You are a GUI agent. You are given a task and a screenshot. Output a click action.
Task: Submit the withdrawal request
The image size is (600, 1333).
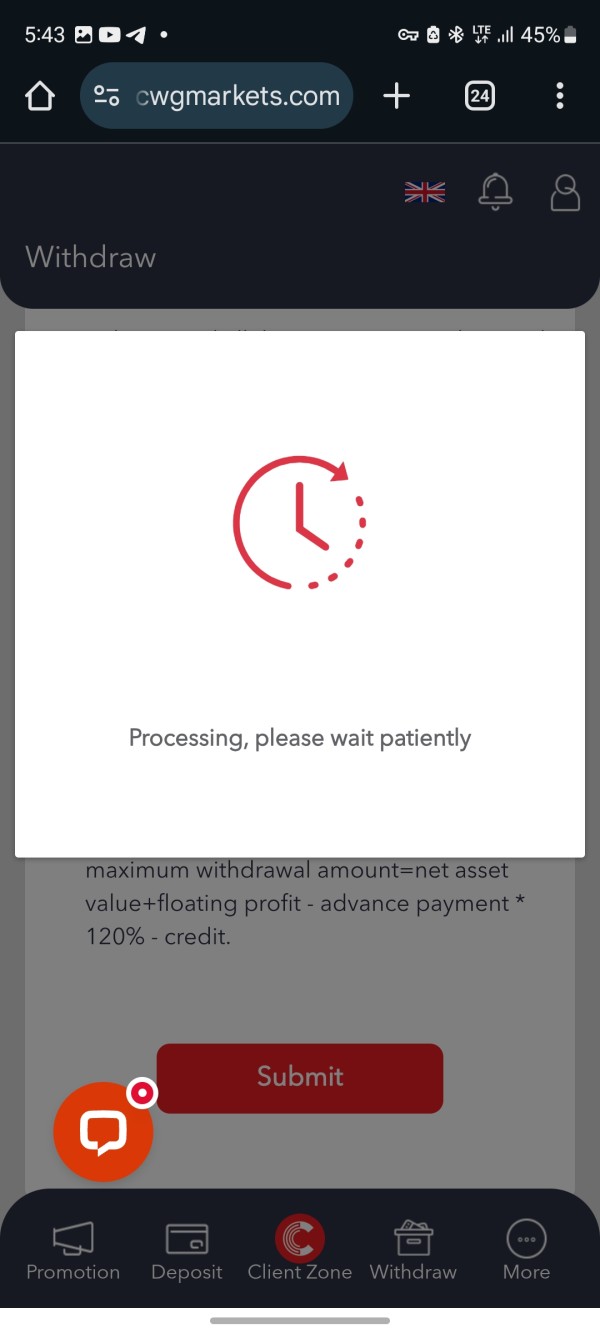click(x=300, y=1078)
